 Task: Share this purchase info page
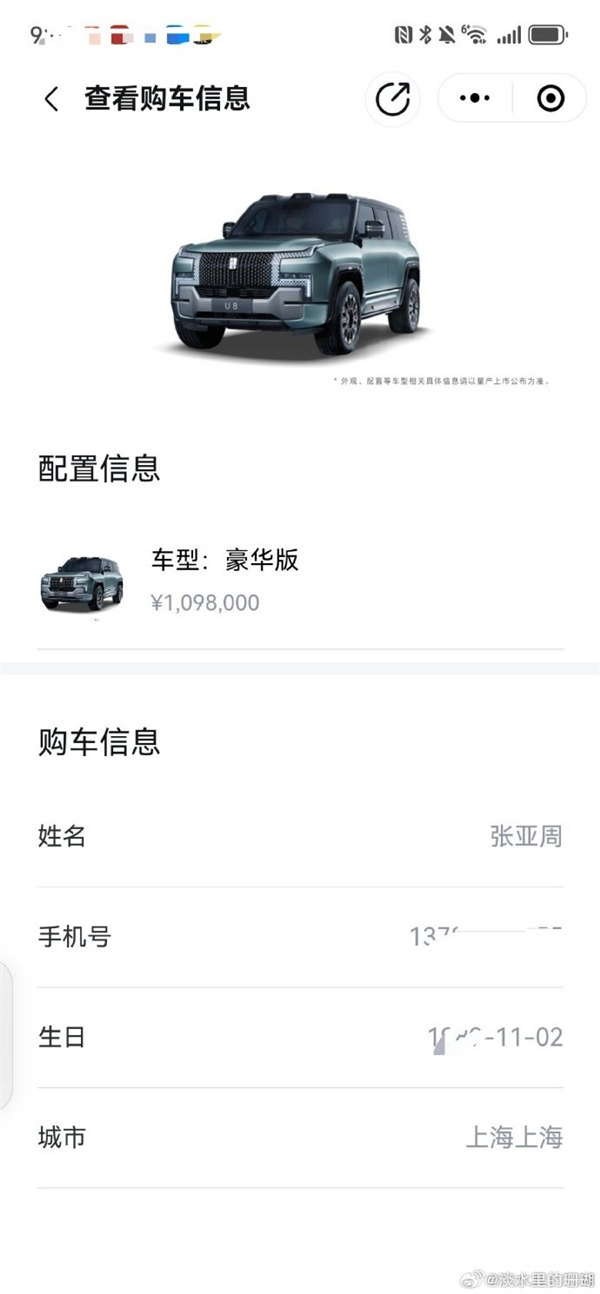tap(392, 98)
